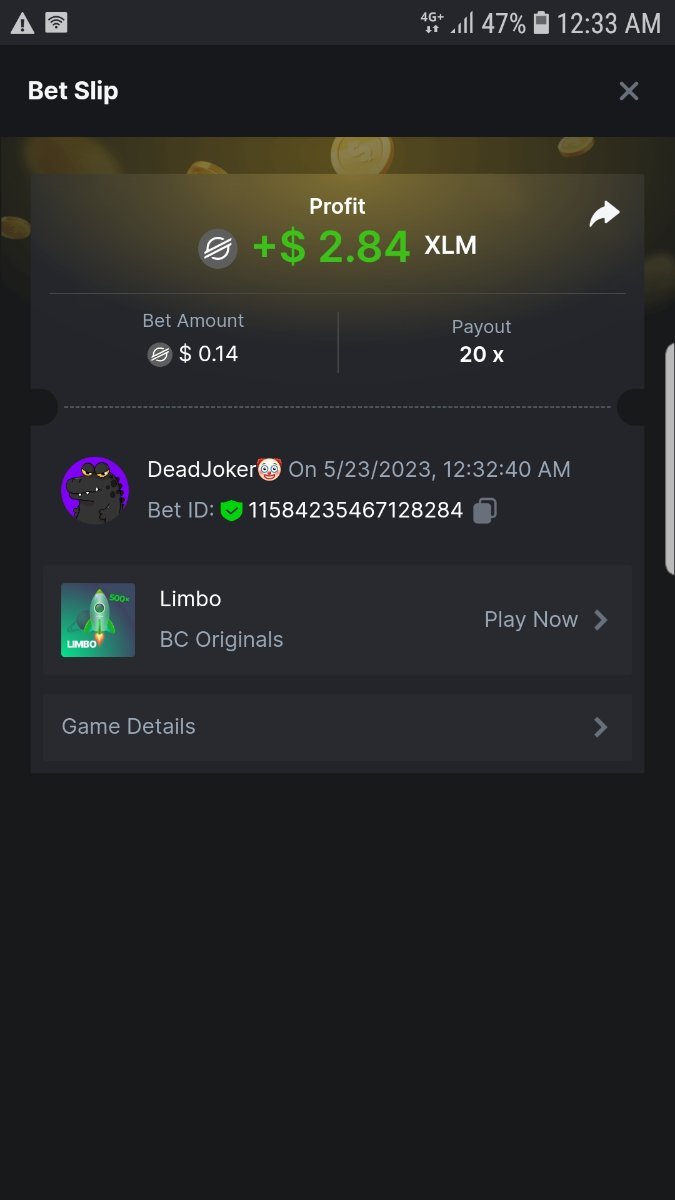This screenshot has height=1200, width=675.
Task: Tap Play Now for Limbo
Action: [x=545, y=620]
